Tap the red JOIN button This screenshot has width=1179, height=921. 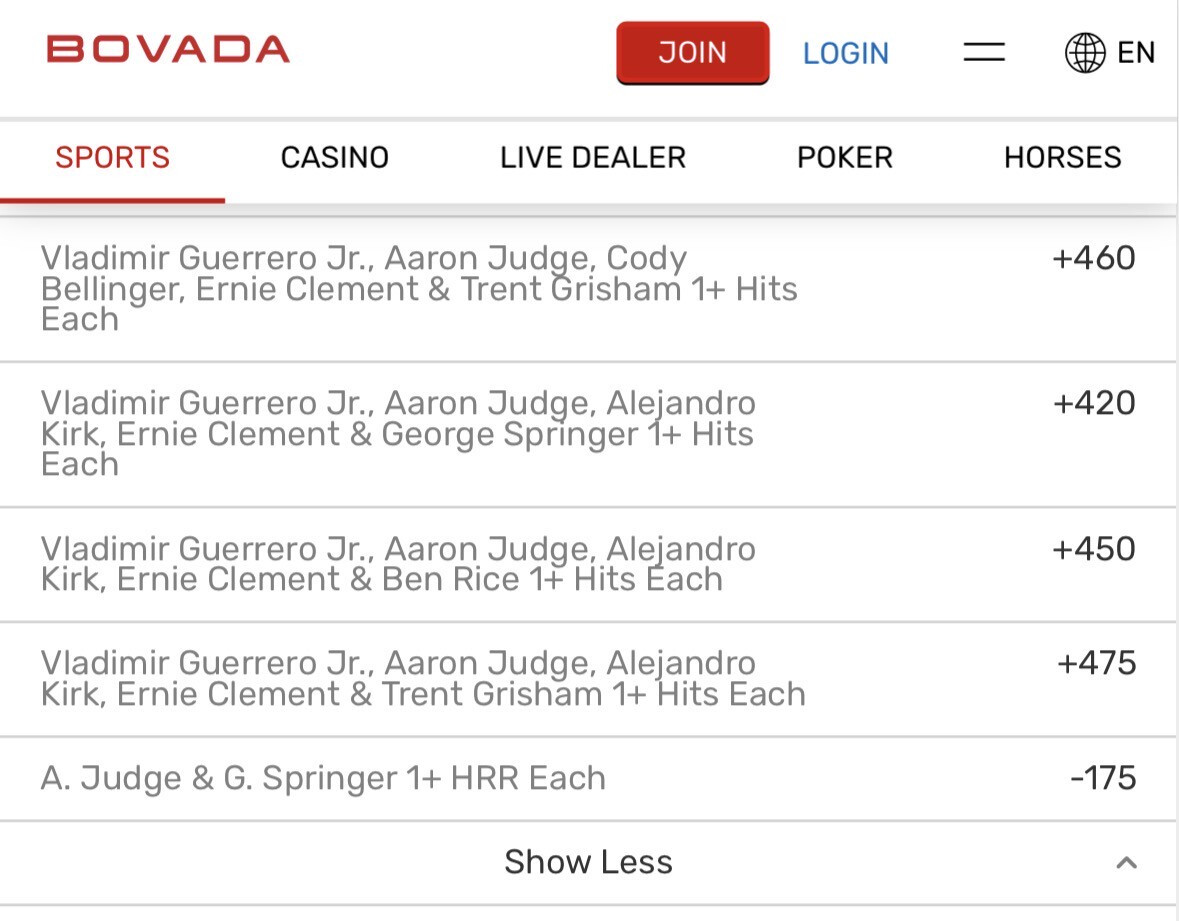692,52
